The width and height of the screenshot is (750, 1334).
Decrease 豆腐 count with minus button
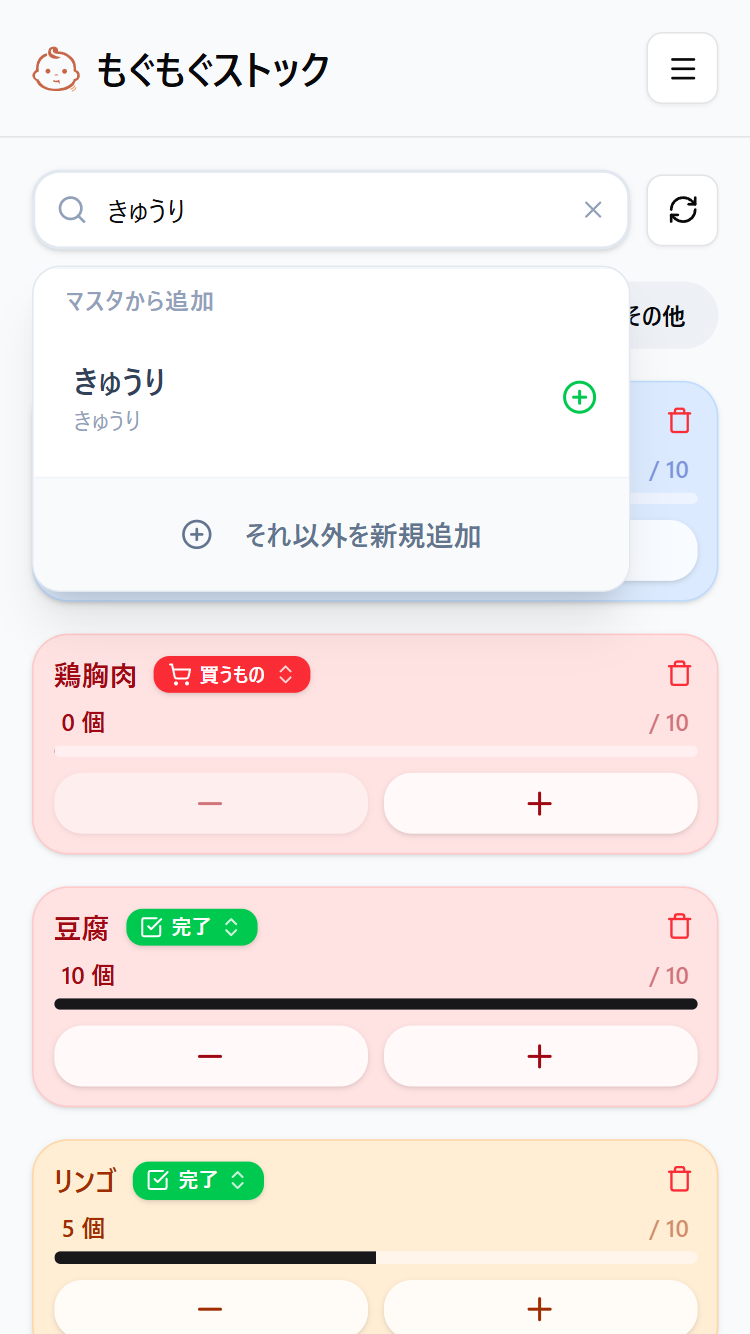(x=211, y=1056)
